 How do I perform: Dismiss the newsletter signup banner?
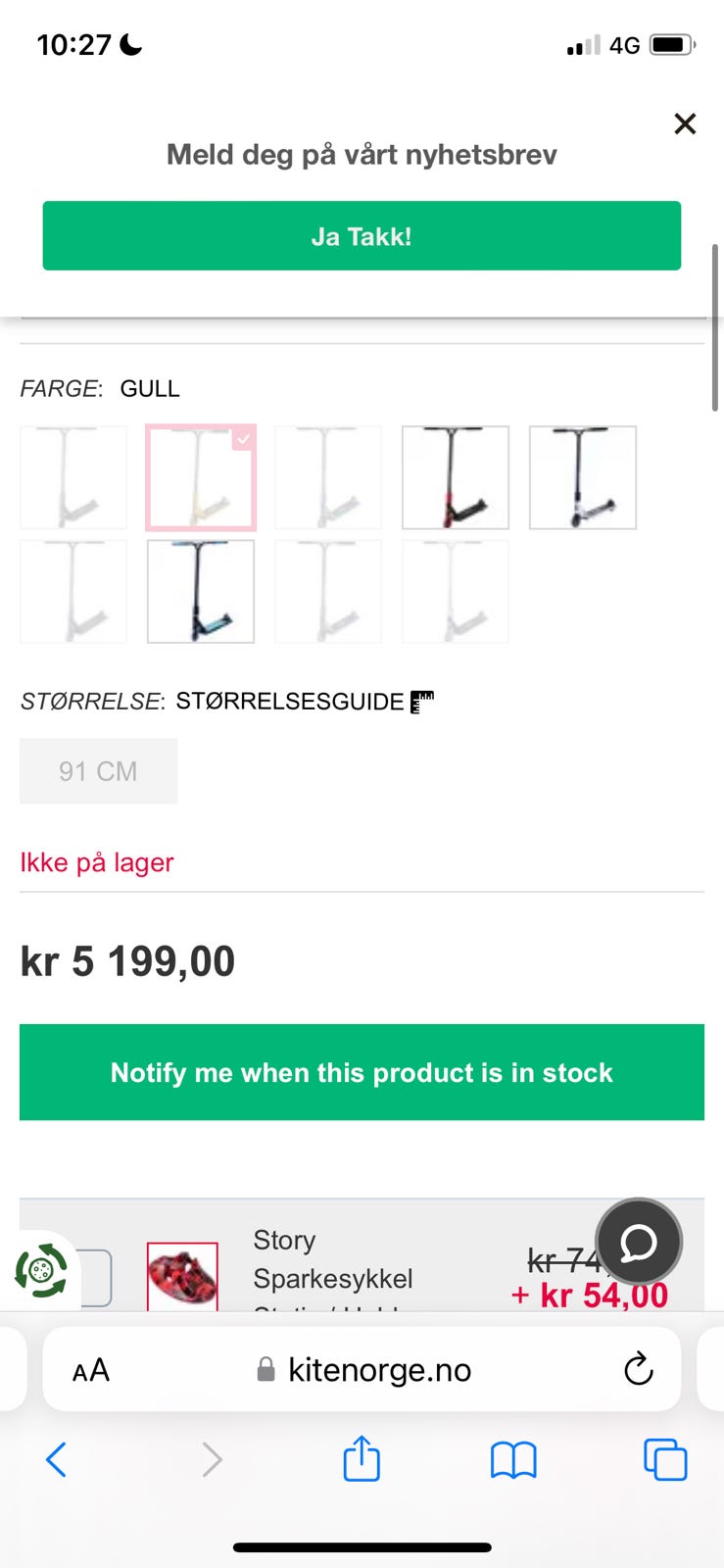point(685,123)
